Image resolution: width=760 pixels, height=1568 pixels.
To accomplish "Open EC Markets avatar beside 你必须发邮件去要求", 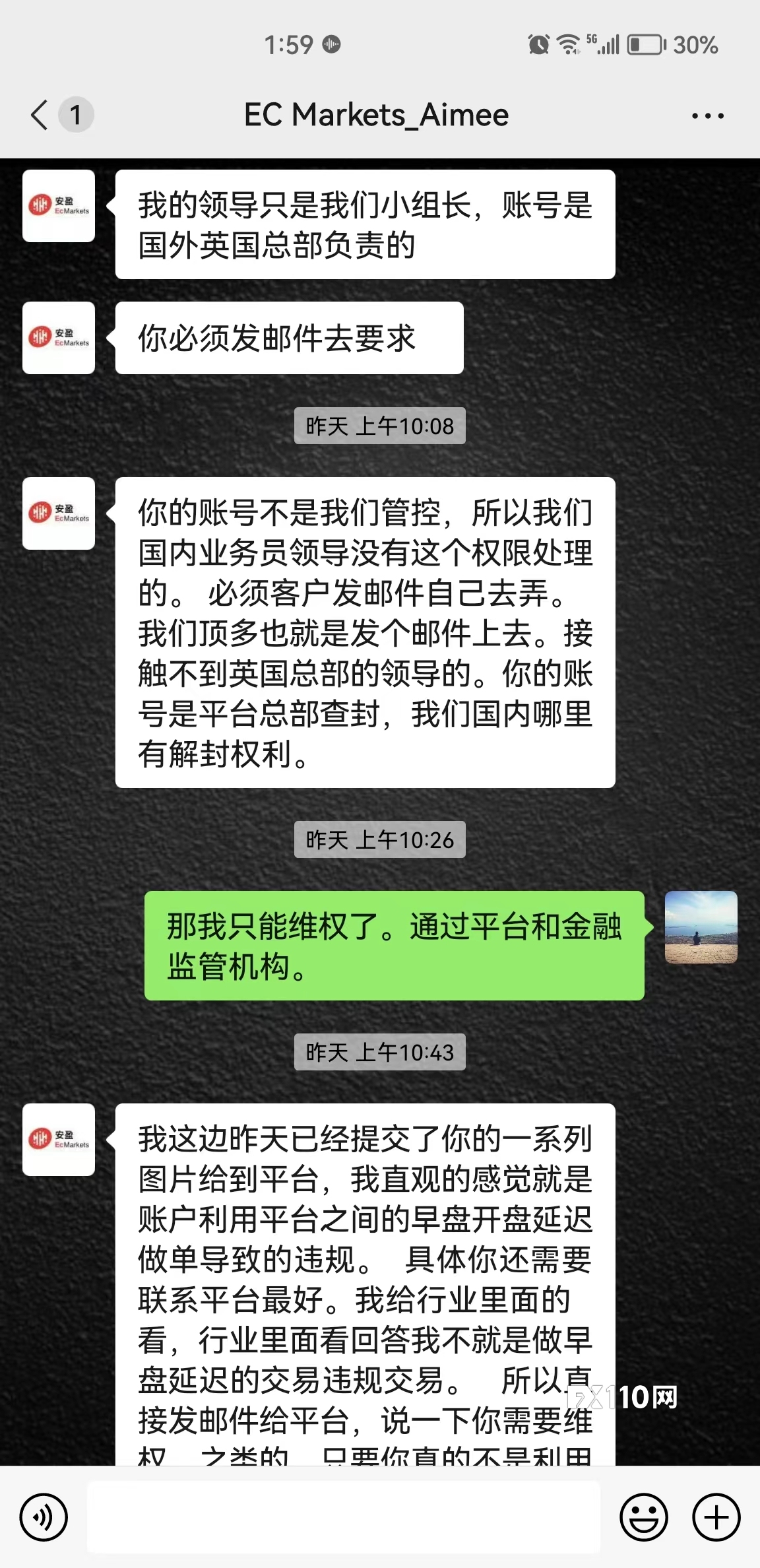I will [x=59, y=338].
